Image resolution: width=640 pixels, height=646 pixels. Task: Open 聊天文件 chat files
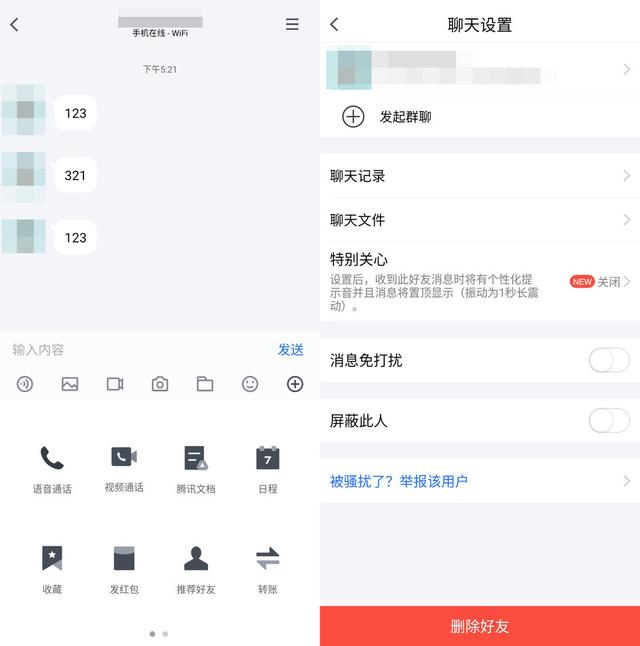click(480, 220)
